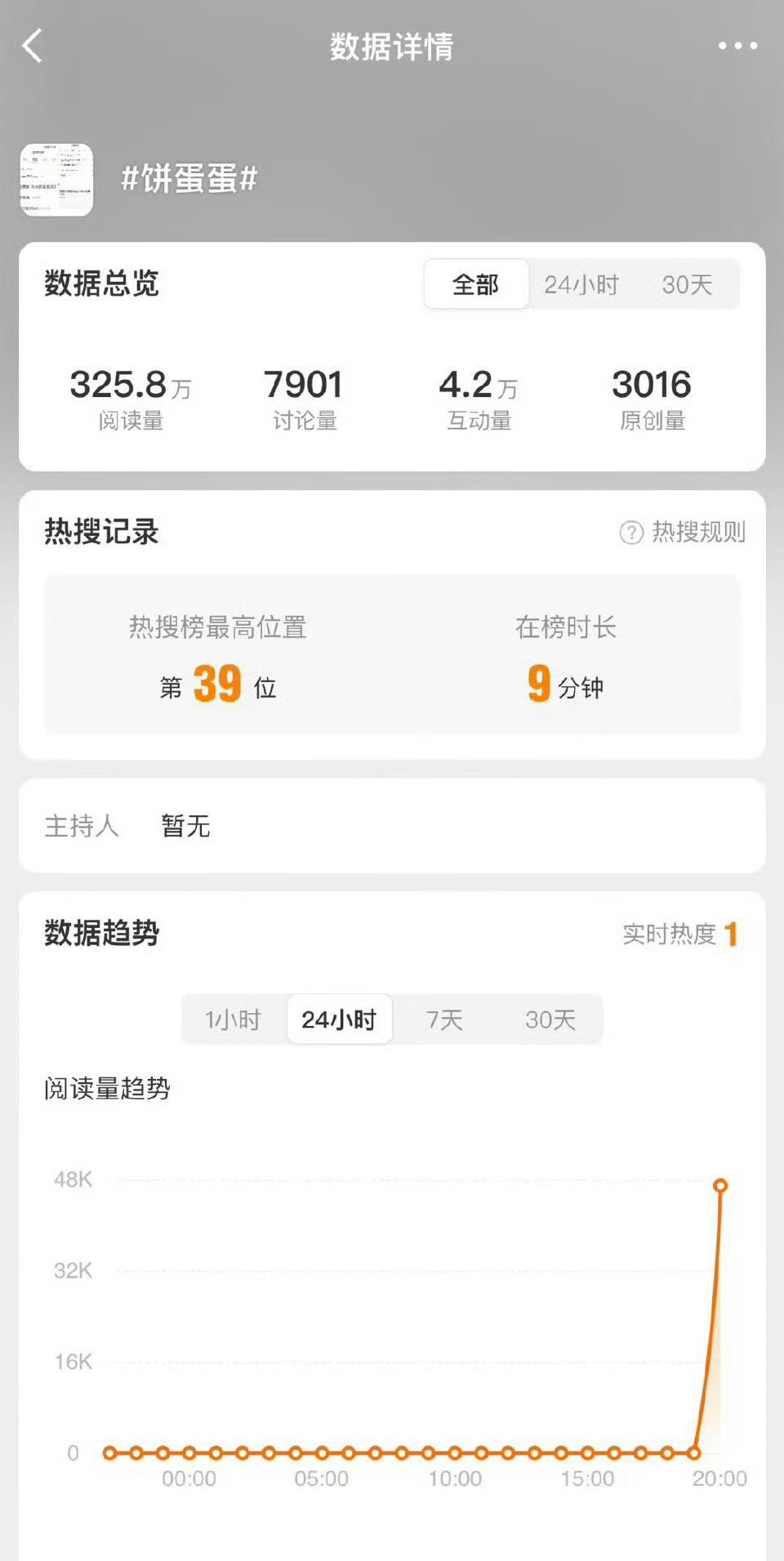Switch data overview to 24小时
Viewport: 784px width, 1561px height.
coord(581,284)
